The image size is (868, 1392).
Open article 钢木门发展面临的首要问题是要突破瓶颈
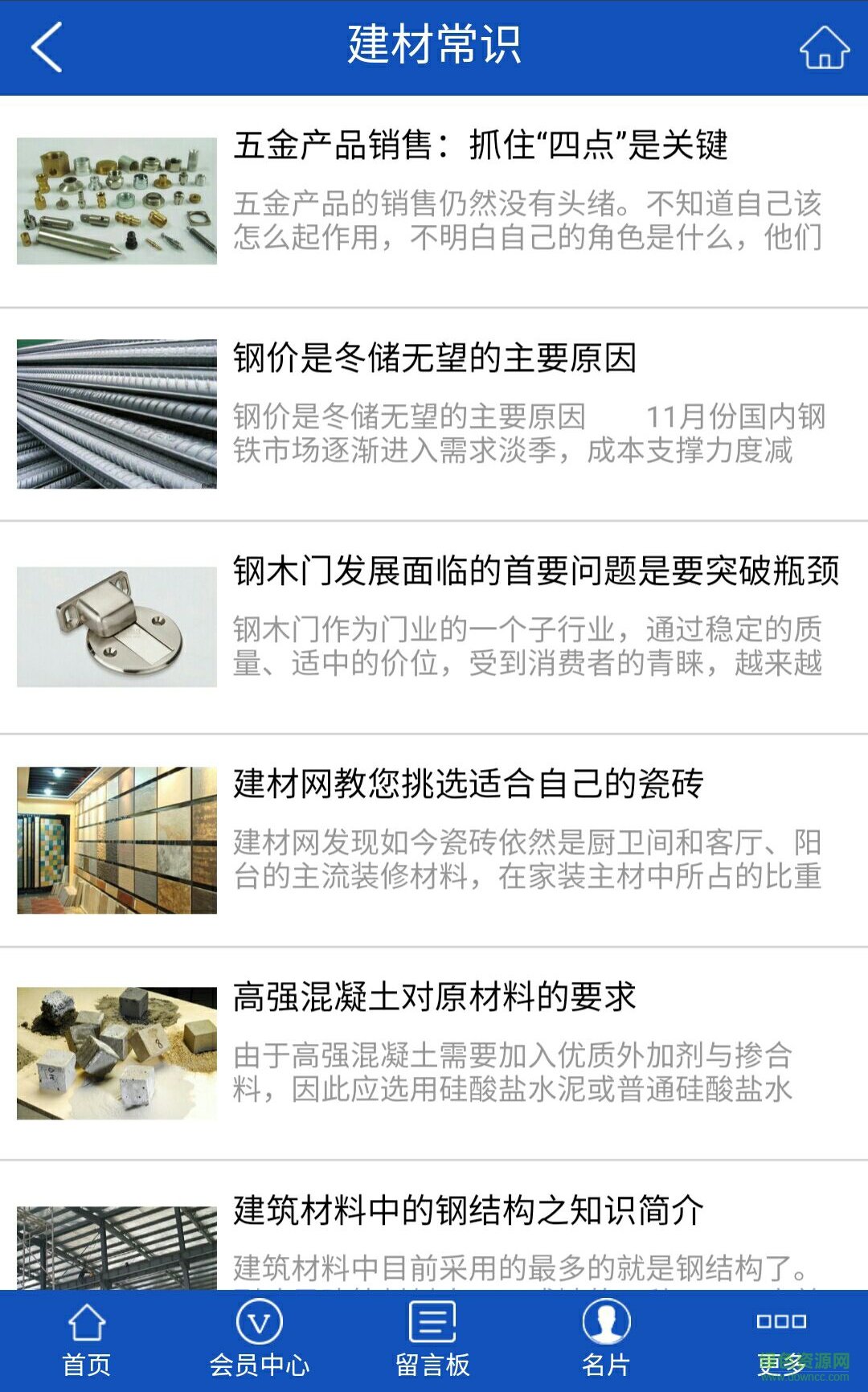point(534,572)
